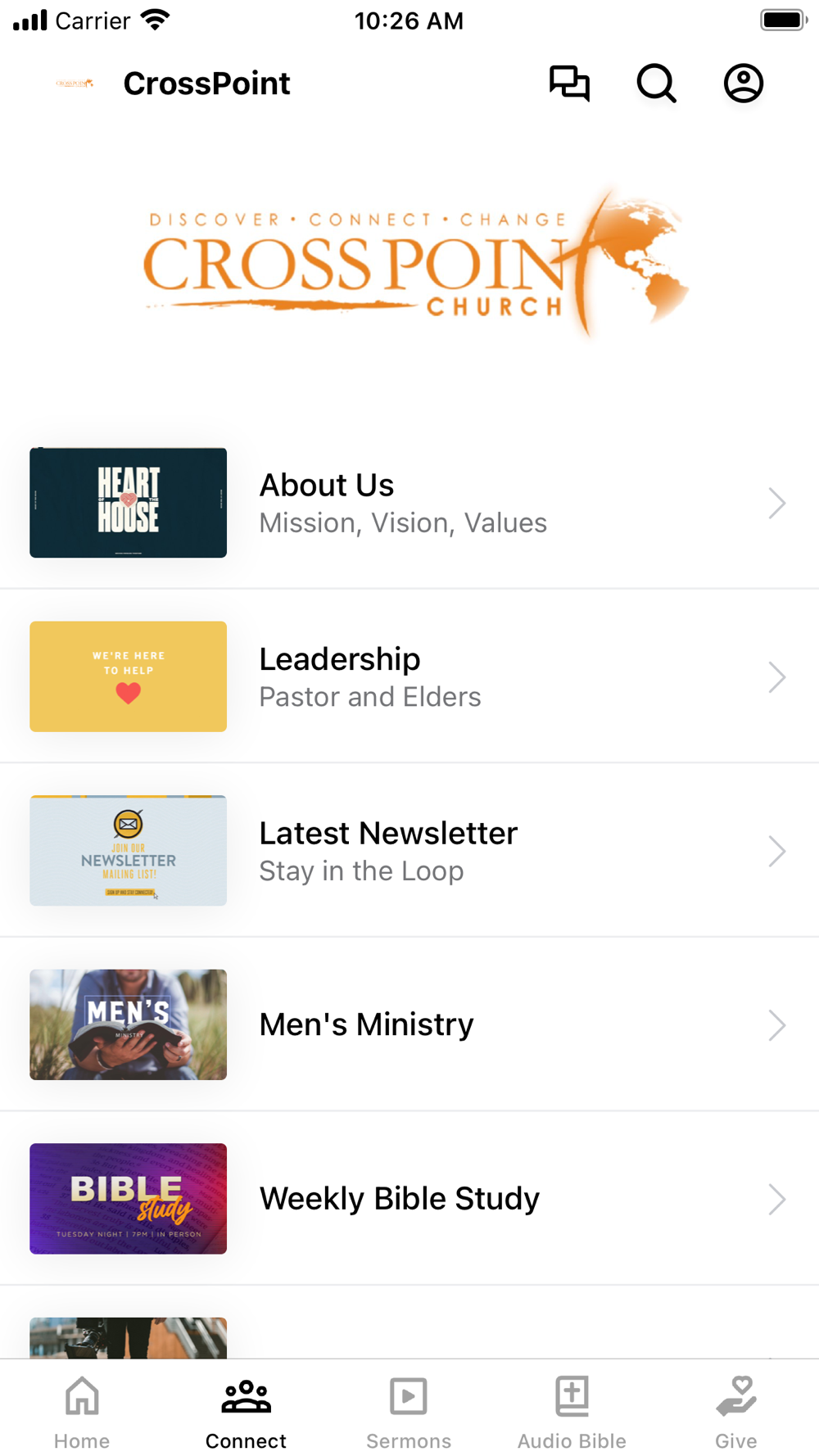Select Weekly Bible Study

[x=409, y=1199]
